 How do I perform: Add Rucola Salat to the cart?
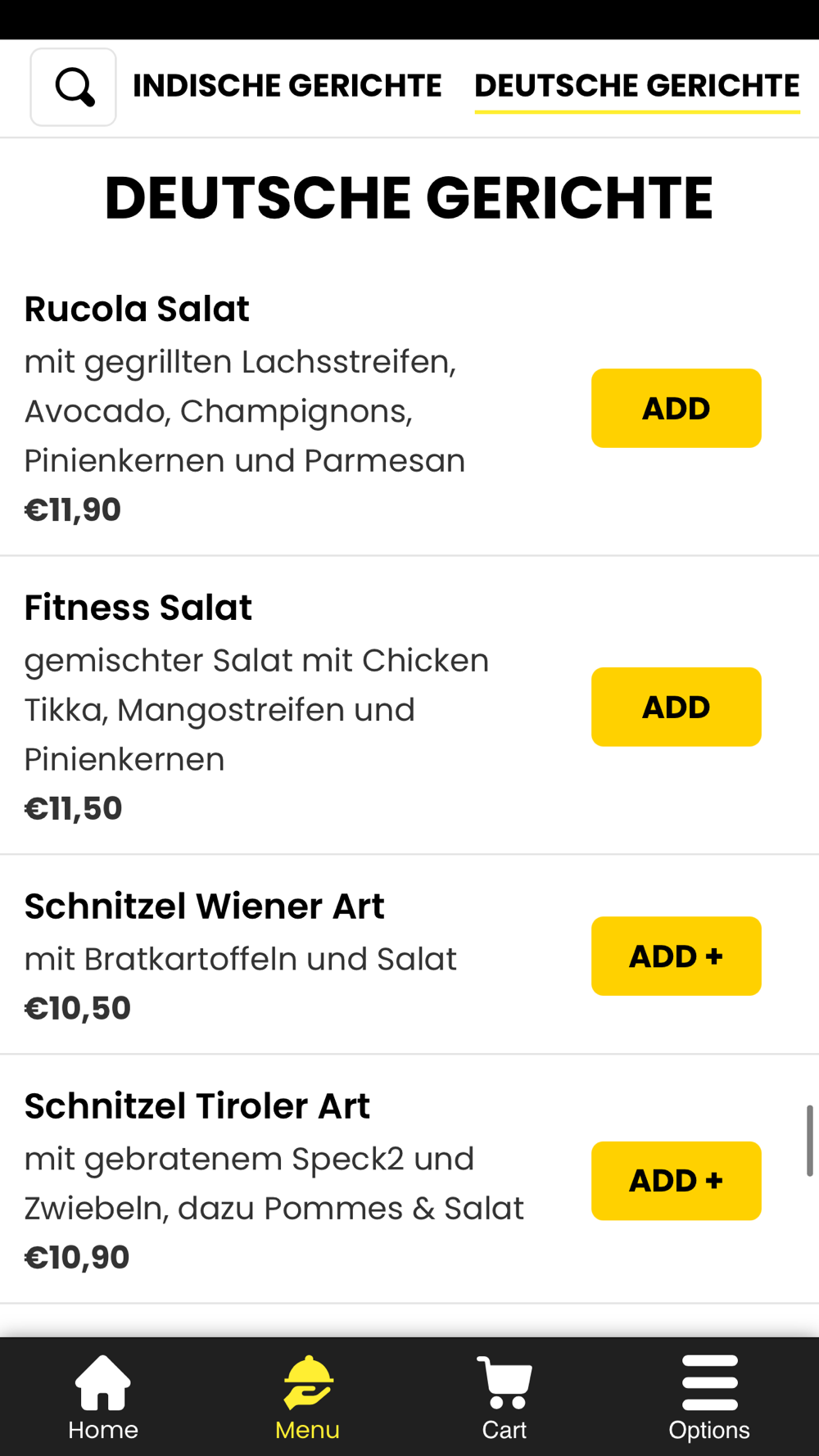click(x=676, y=408)
